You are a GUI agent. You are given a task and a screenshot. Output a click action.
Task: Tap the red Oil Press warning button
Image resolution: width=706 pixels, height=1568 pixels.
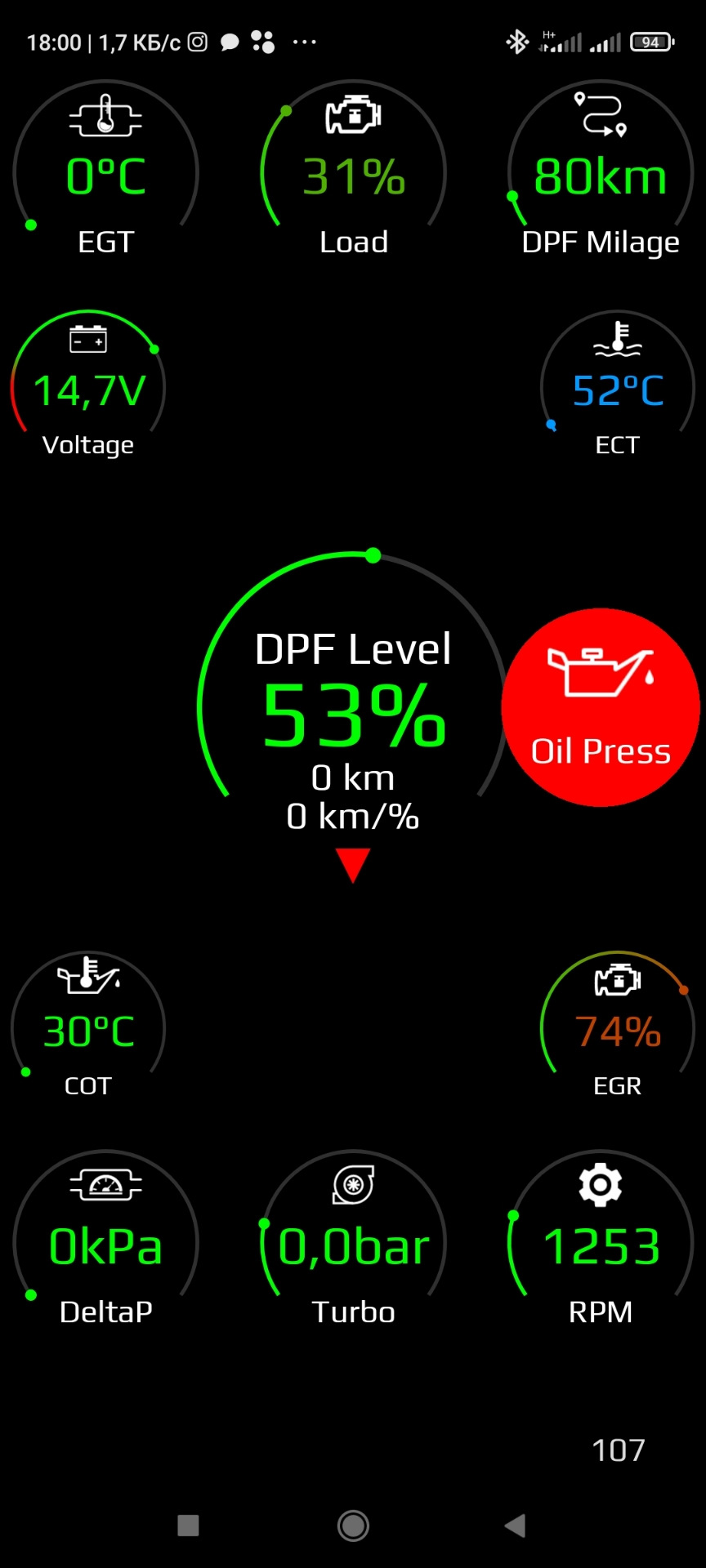[x=601, y=707]
